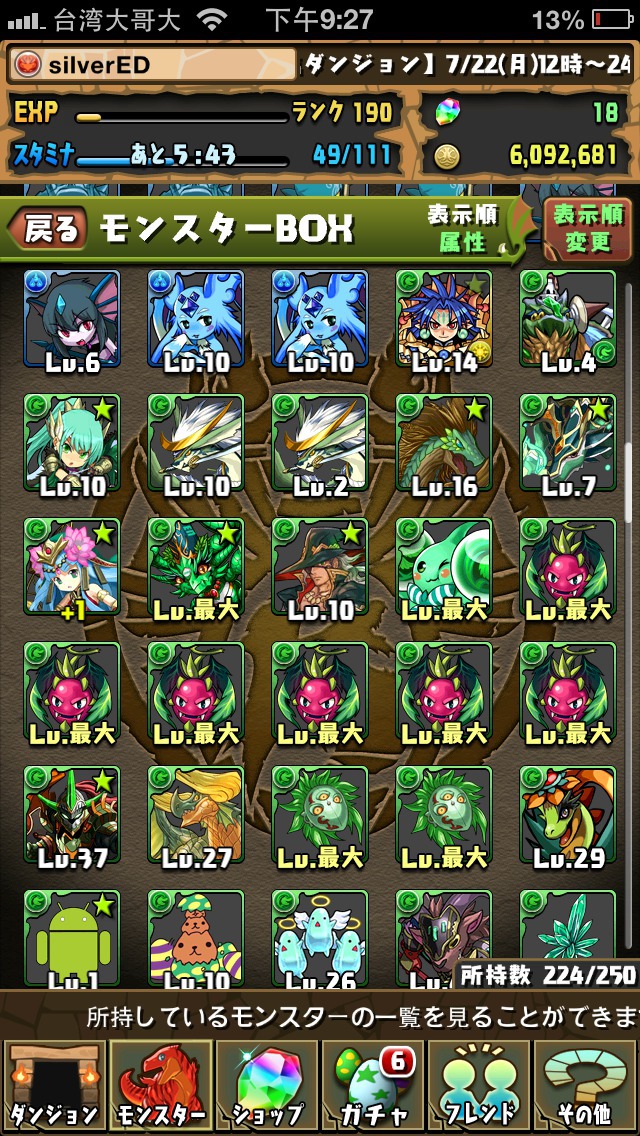
Task: Select the Lv.29 green dragon with flower
Action: coord(568,815)
